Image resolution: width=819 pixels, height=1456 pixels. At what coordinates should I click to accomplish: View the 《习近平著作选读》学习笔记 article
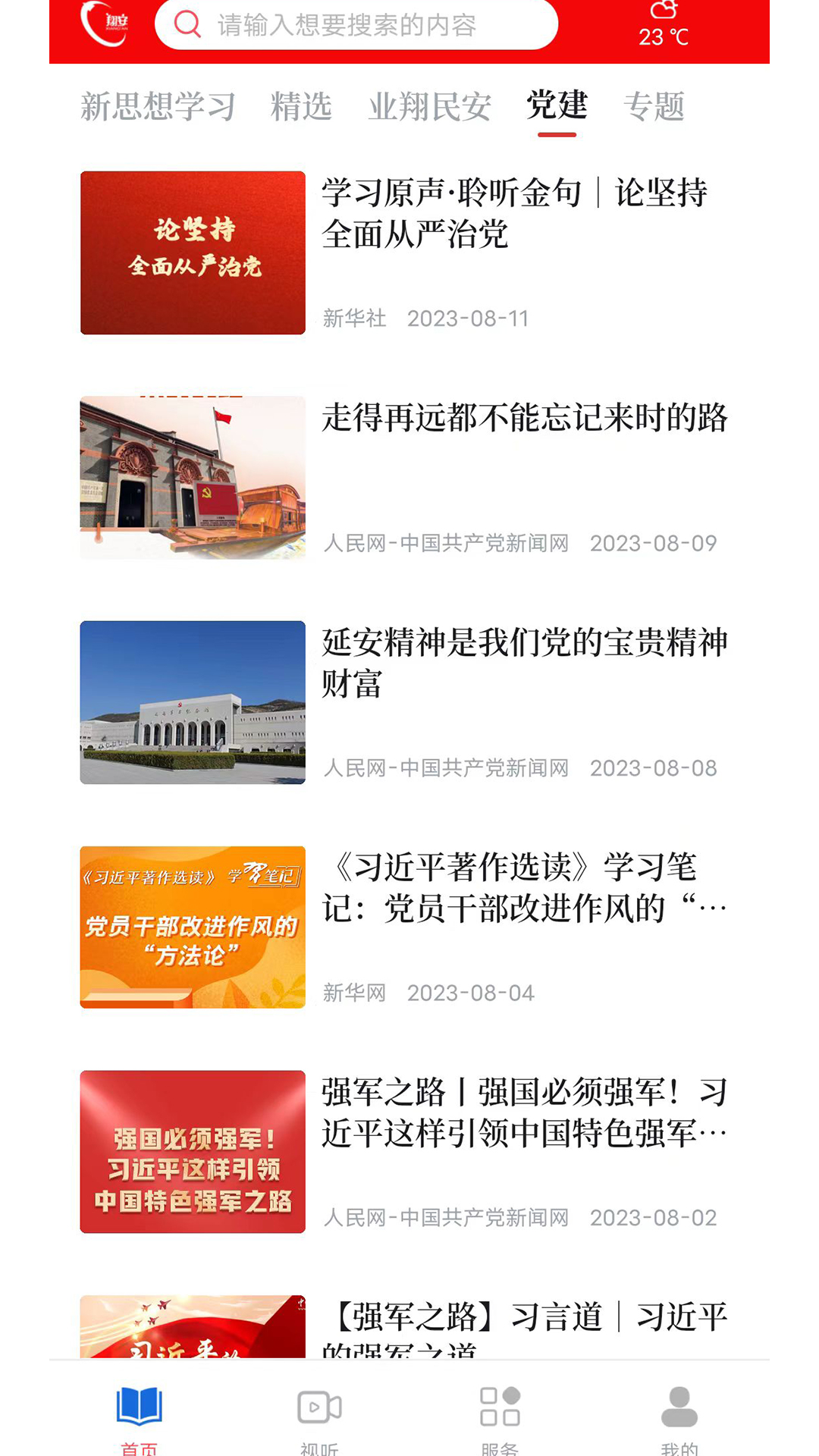pyautogui.click(x=524, y=887)
